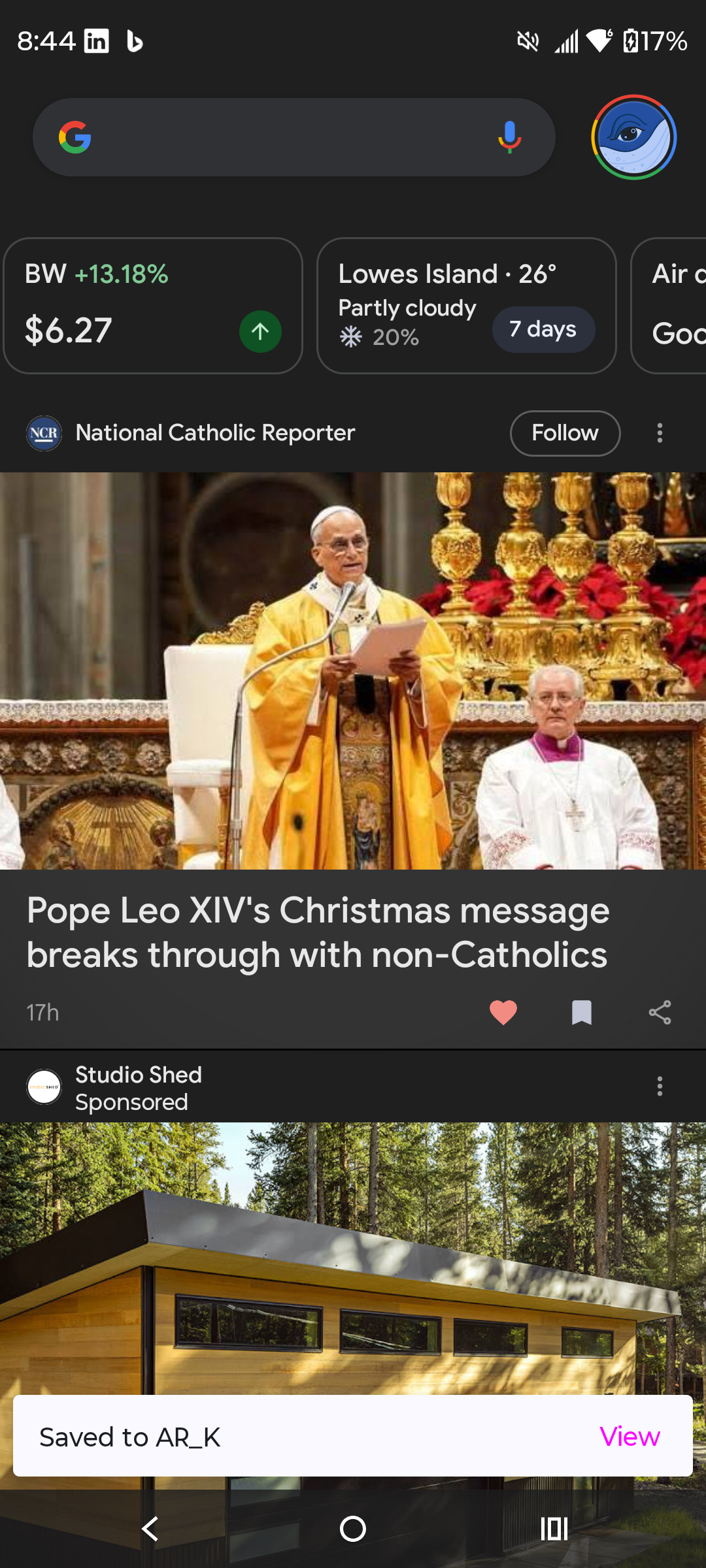706x1568 pixels.
Task: Open the recent apps overview
Action: 554,1529
